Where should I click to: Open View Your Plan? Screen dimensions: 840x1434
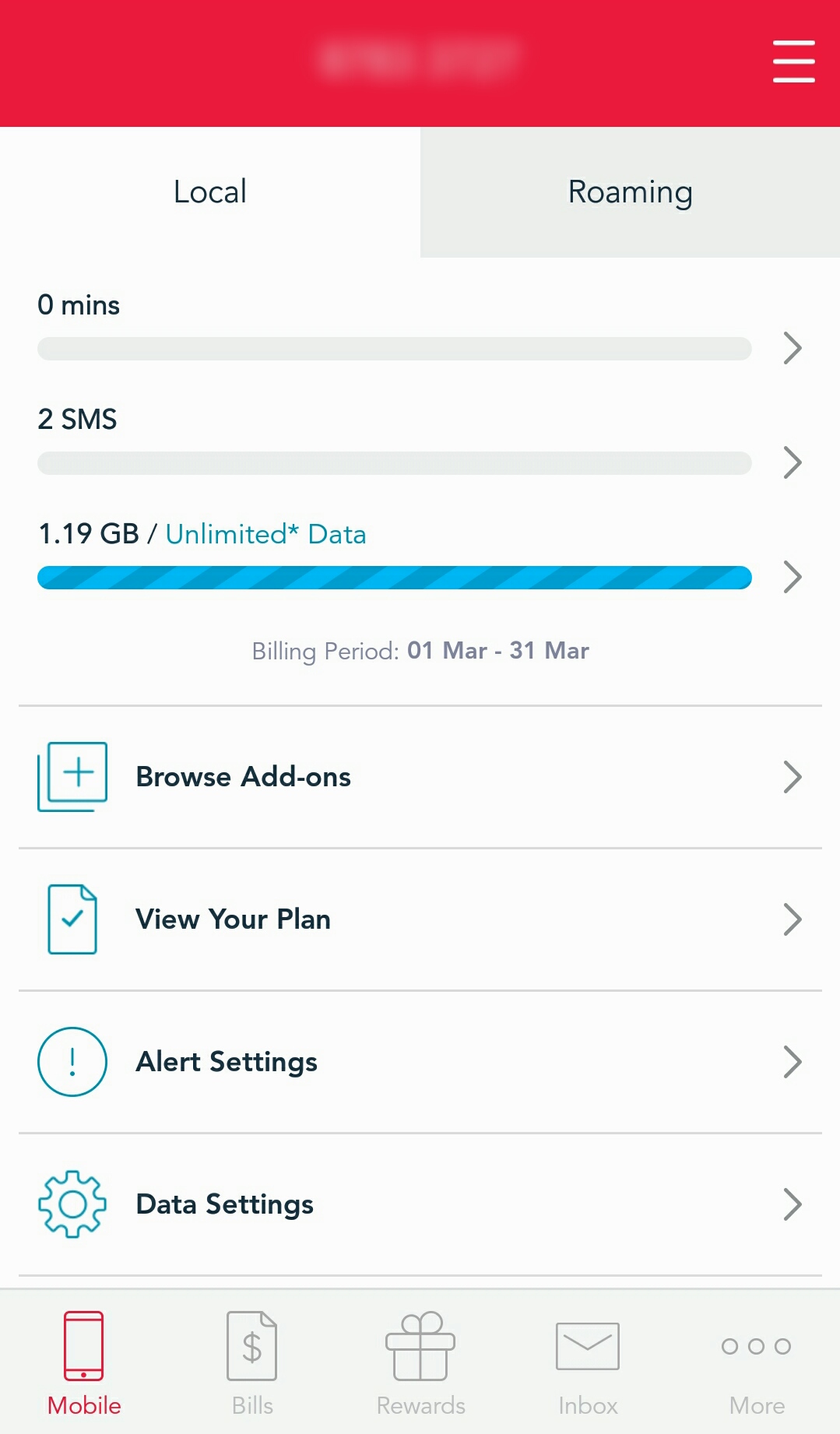420,919
